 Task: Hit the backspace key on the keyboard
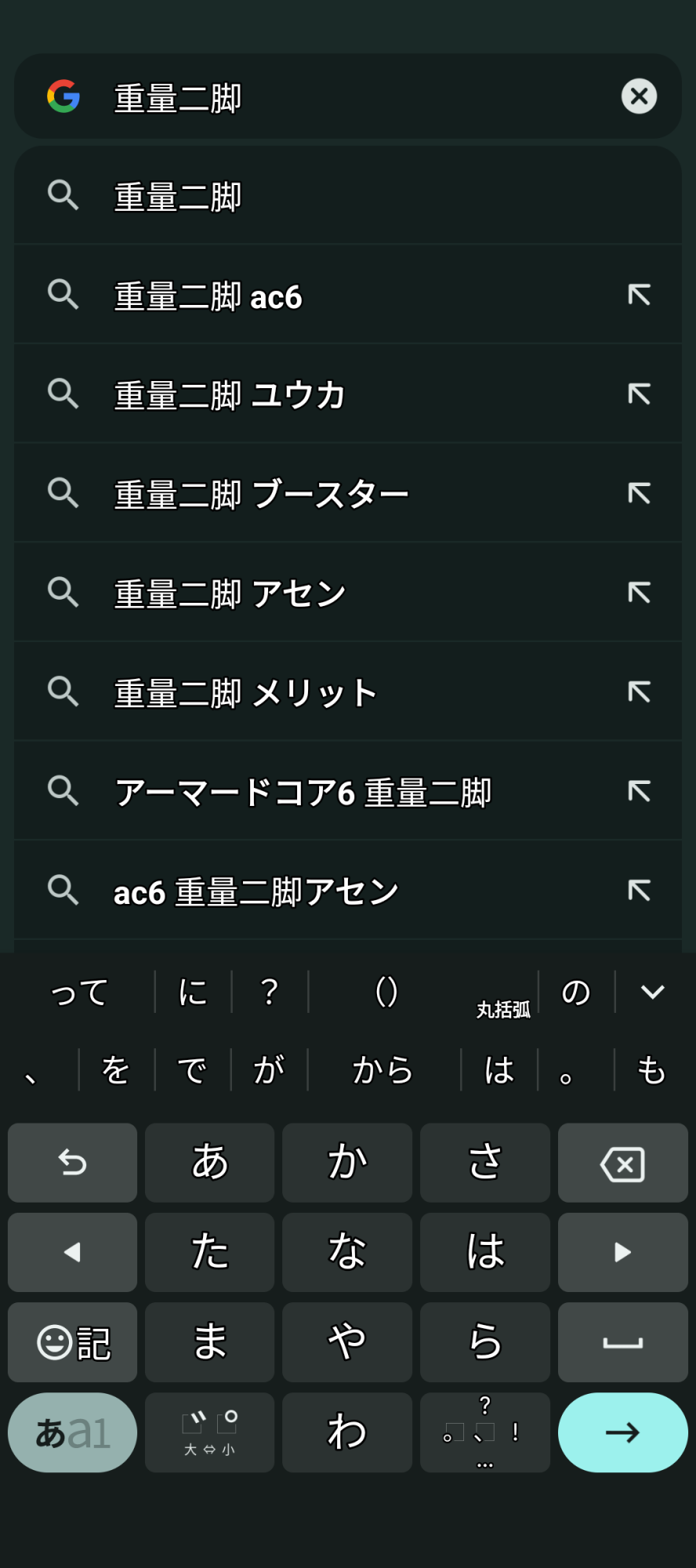point(622,1163)
